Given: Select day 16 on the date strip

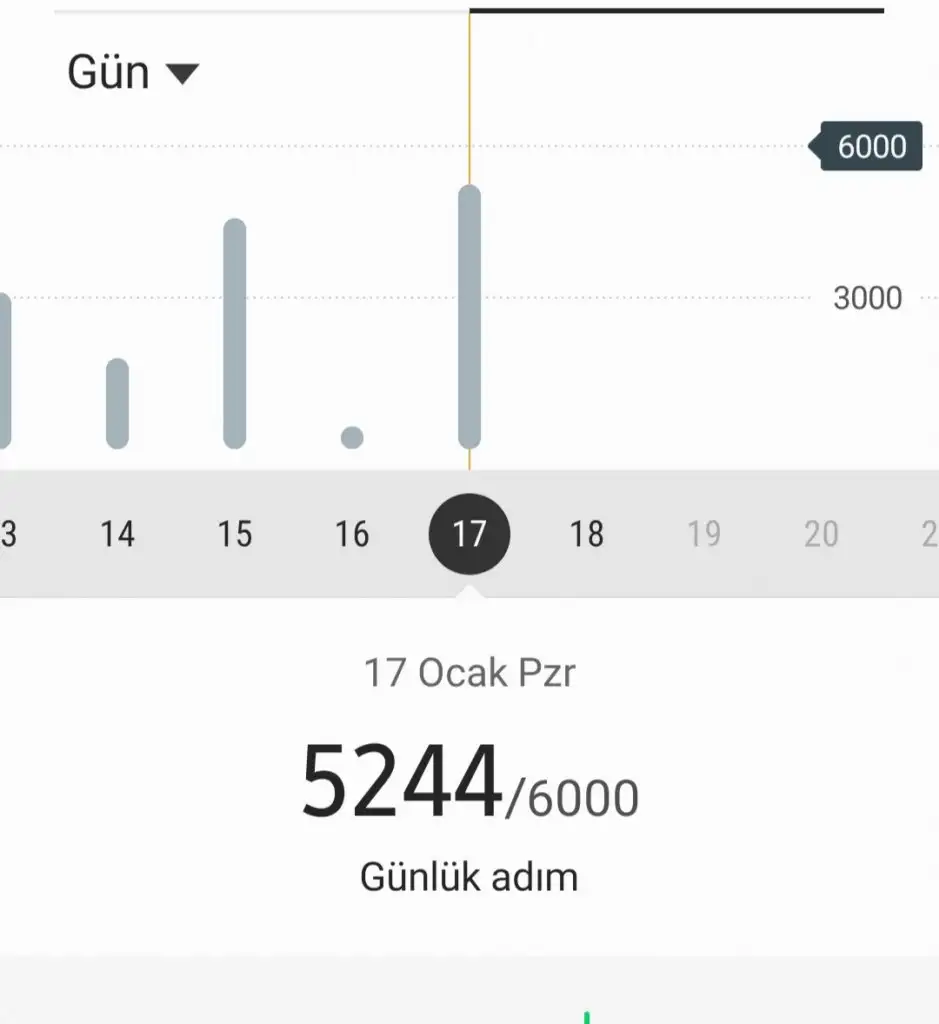Looking at the screenshot, I should click(352, 535).
